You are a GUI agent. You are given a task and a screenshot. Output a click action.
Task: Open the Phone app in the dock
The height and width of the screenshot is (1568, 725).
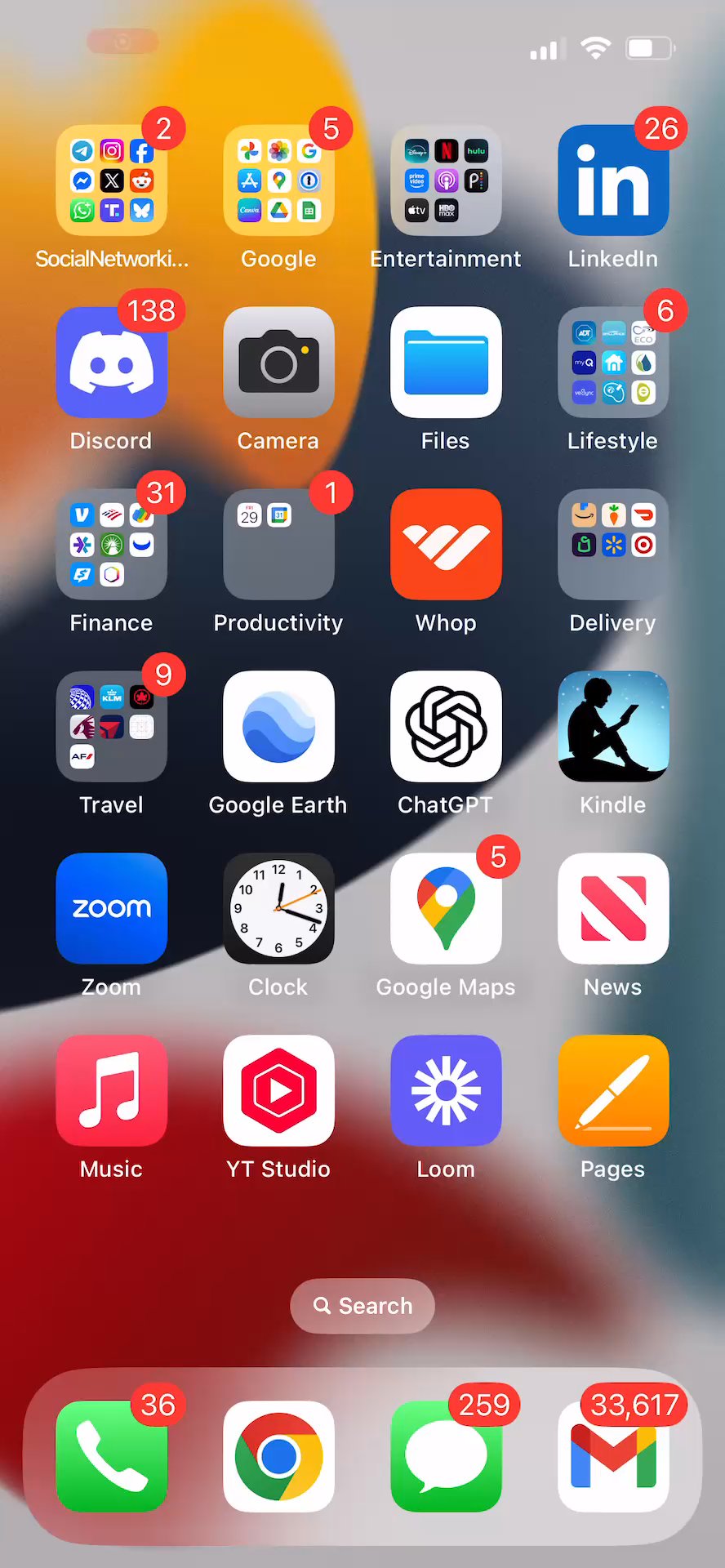coord(112,1456)
